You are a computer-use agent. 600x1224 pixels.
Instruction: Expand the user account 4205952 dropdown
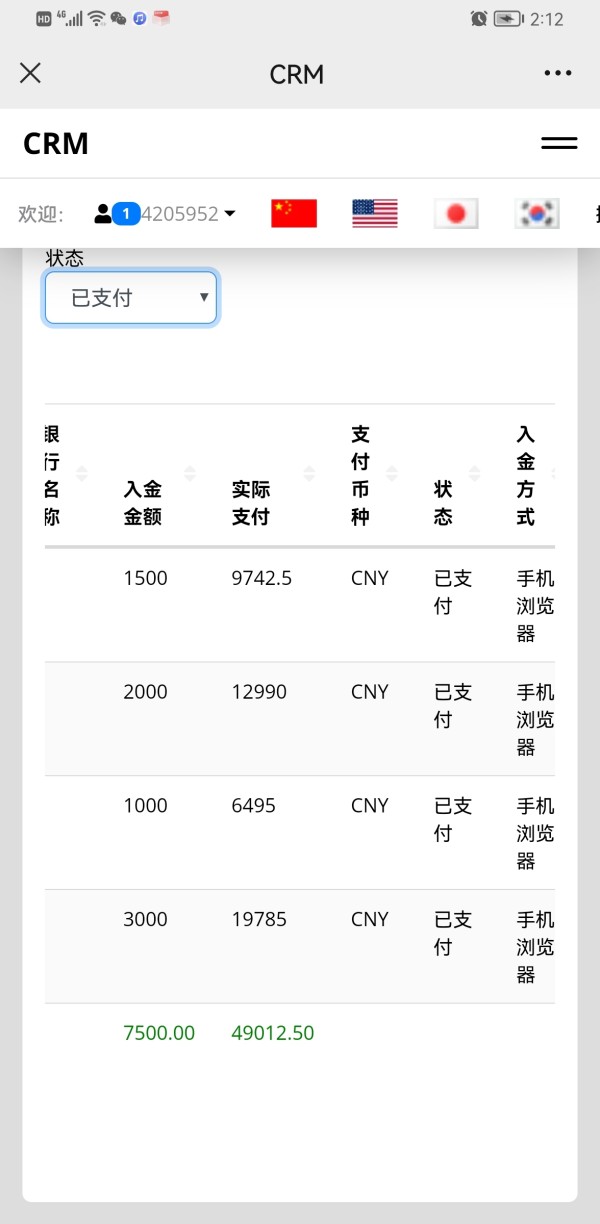click(x=165, y=213)
